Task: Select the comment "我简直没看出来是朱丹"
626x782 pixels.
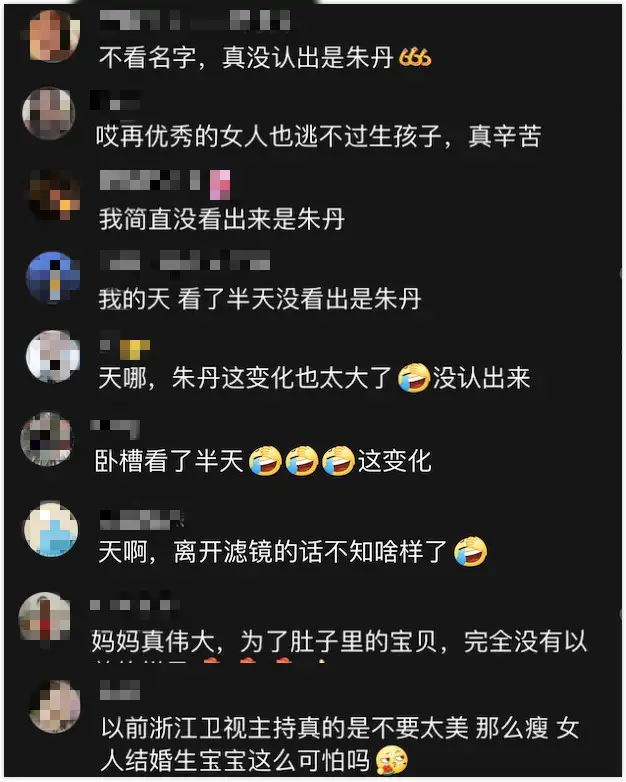Action: coord(221,219)
